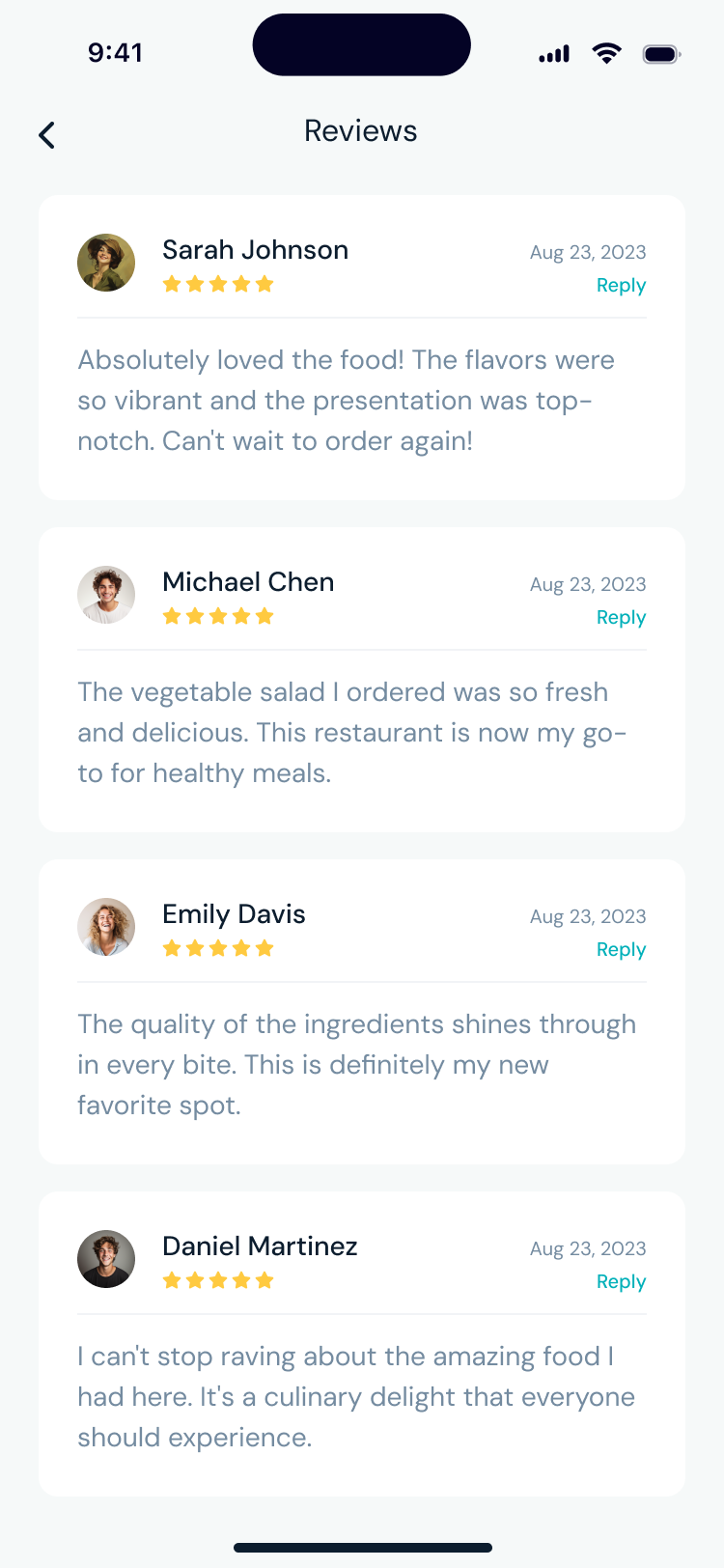Screen dimensions: 724x1568
Task: Select Daniel Martinez's avatar image
Action: click(x=106, y=1258)
